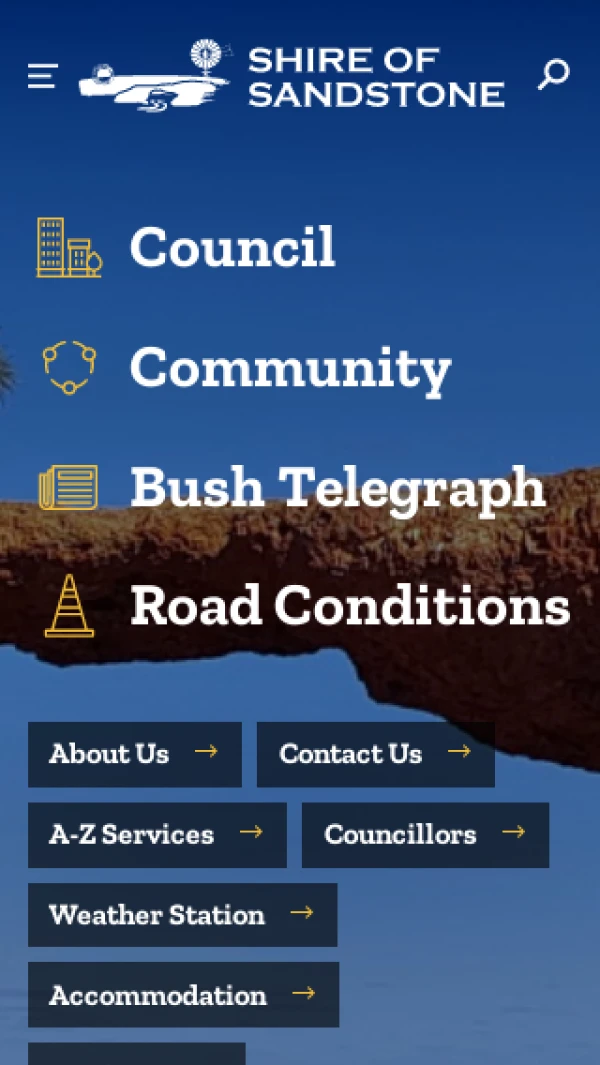Open the Contact Us page

375,754
